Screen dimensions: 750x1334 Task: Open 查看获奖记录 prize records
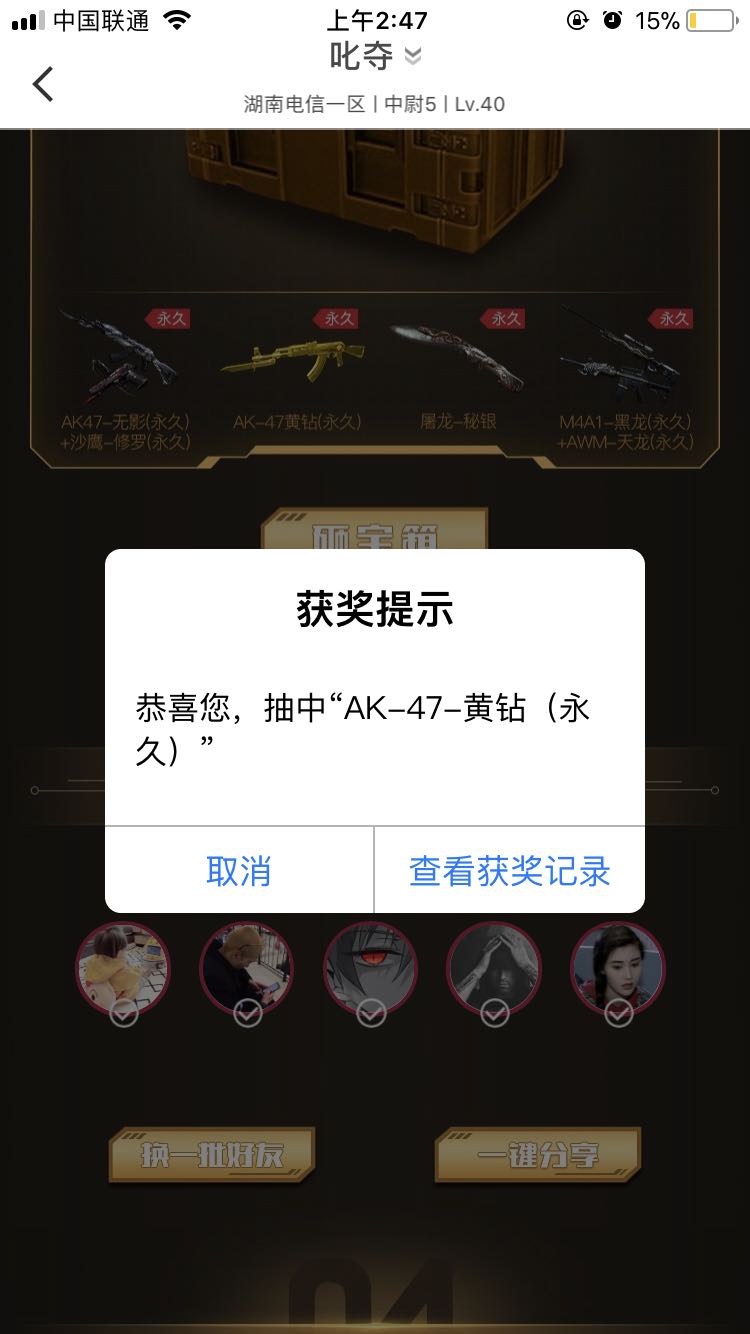click(x=510, y=870)
